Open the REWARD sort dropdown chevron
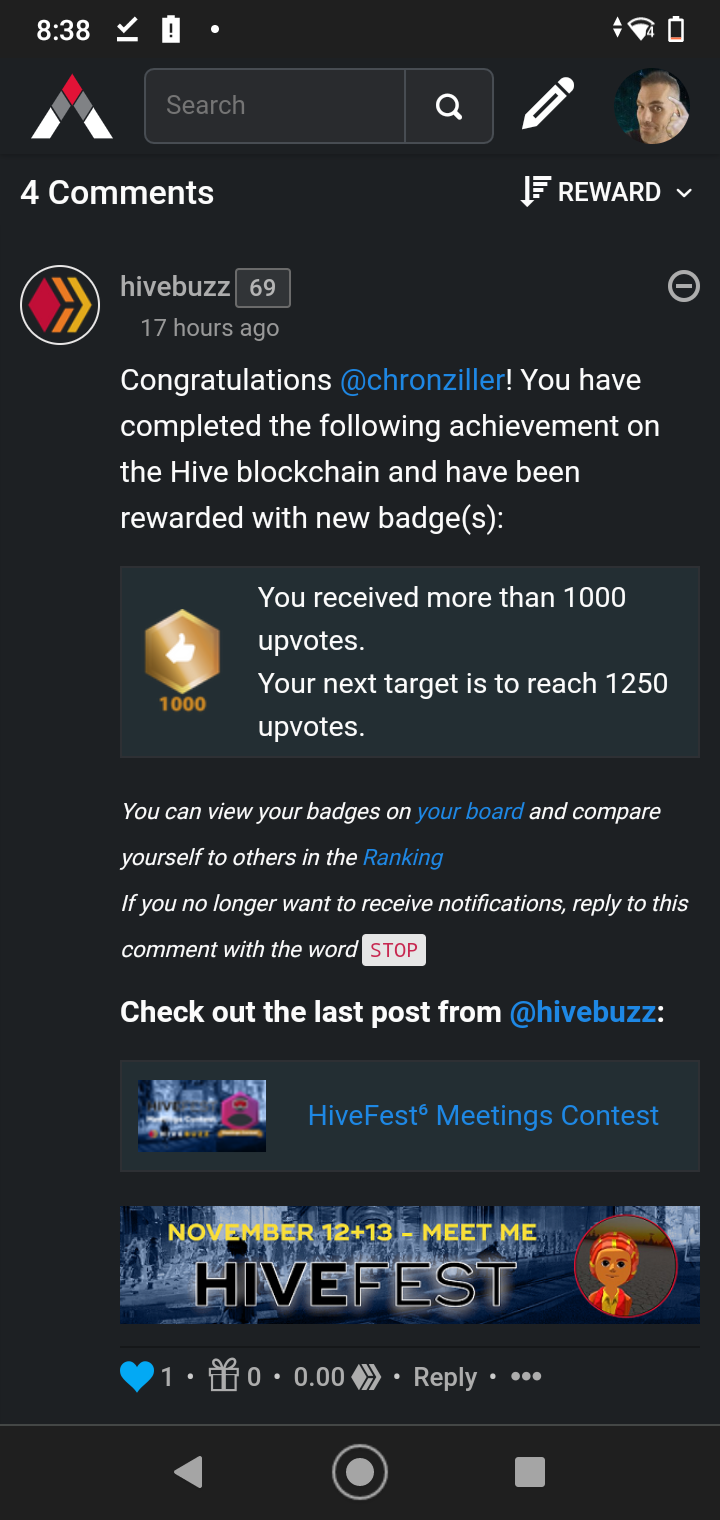720x1520 pixels. tap(684, 191)
